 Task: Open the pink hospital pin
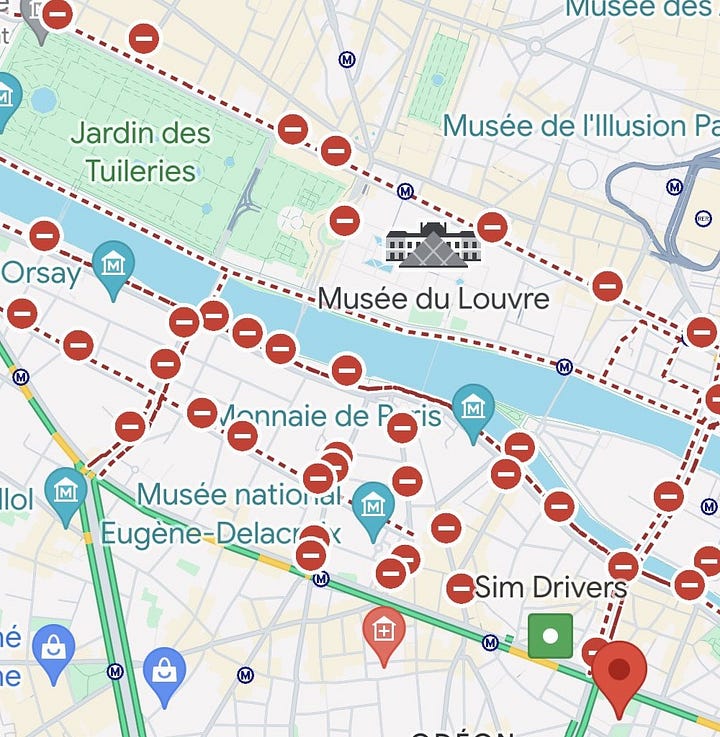point(383,631)
